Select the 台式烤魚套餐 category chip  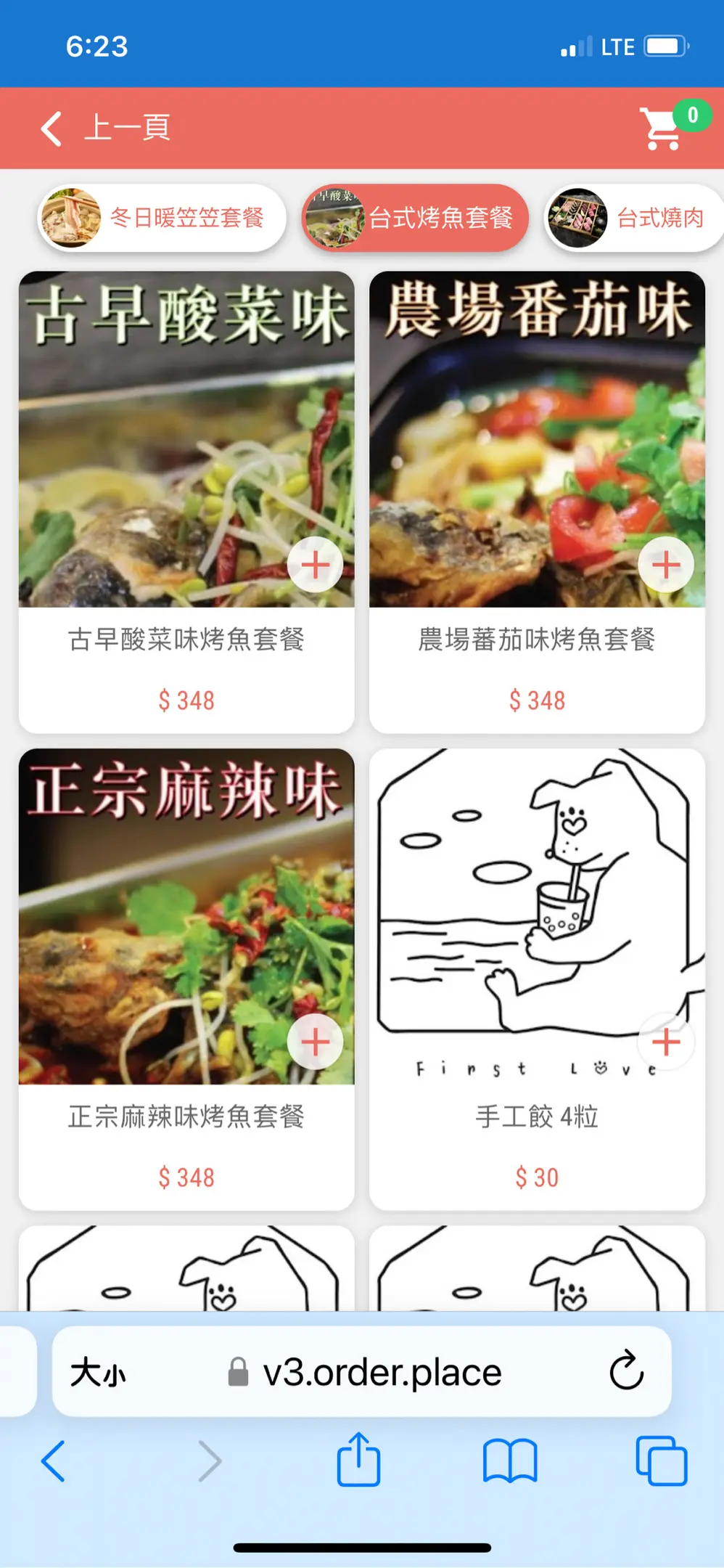(415, 218)
